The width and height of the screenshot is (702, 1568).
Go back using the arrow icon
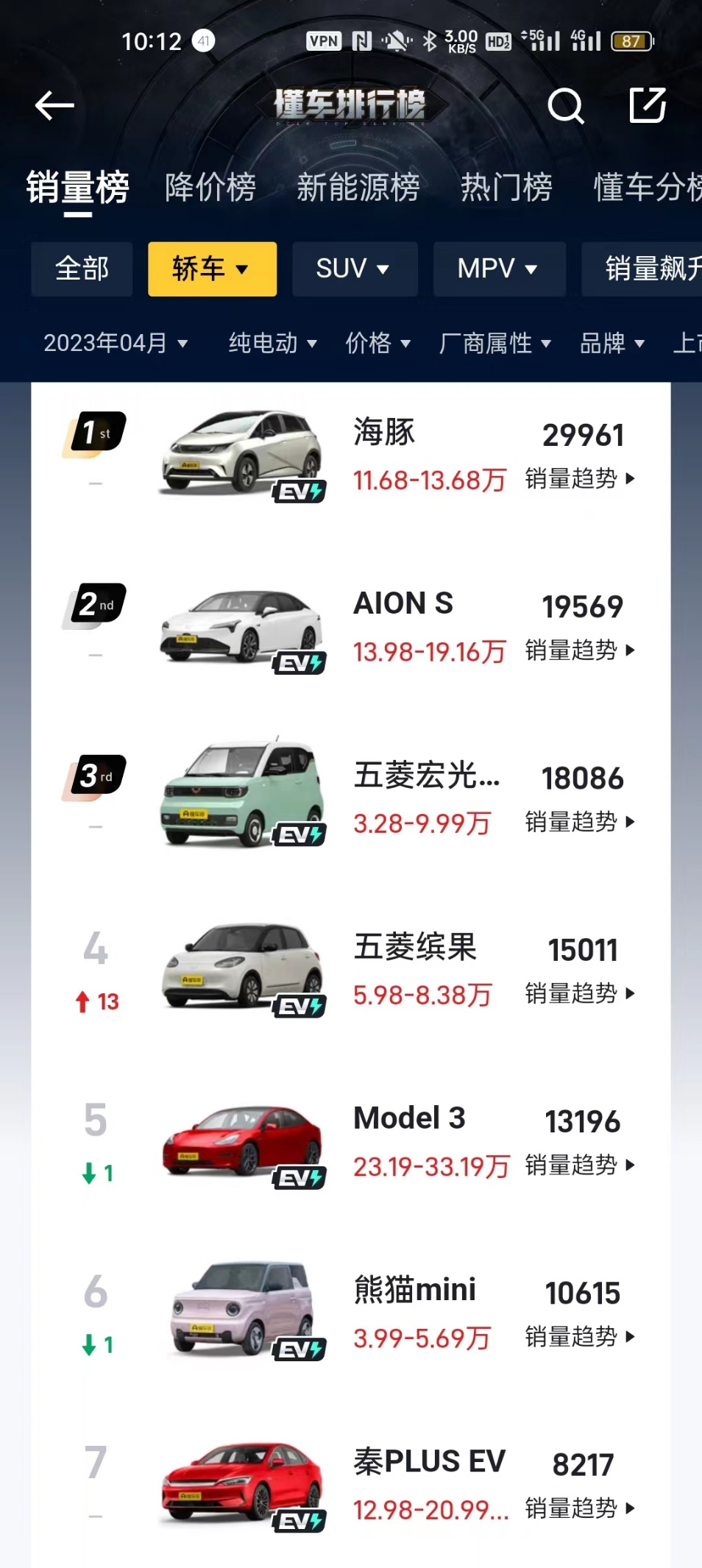54,106
